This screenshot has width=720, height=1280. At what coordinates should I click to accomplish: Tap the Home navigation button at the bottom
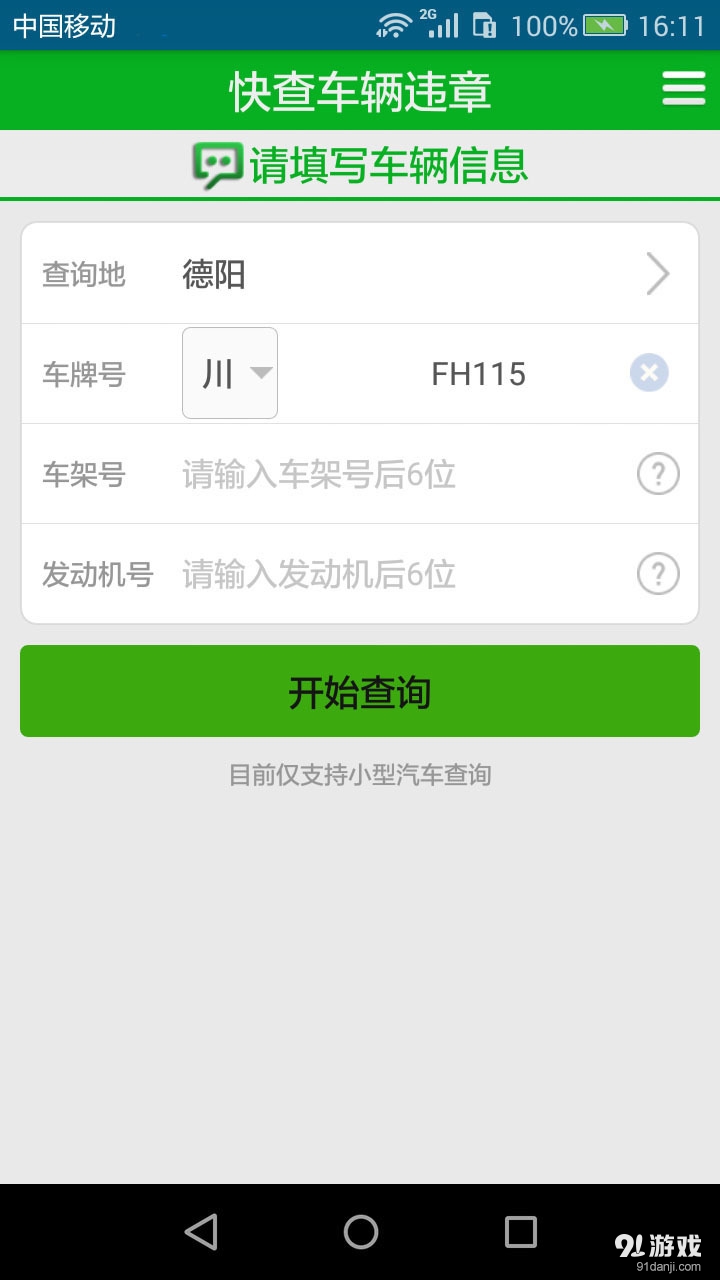pyautogui.click(x=360, y=1232)
